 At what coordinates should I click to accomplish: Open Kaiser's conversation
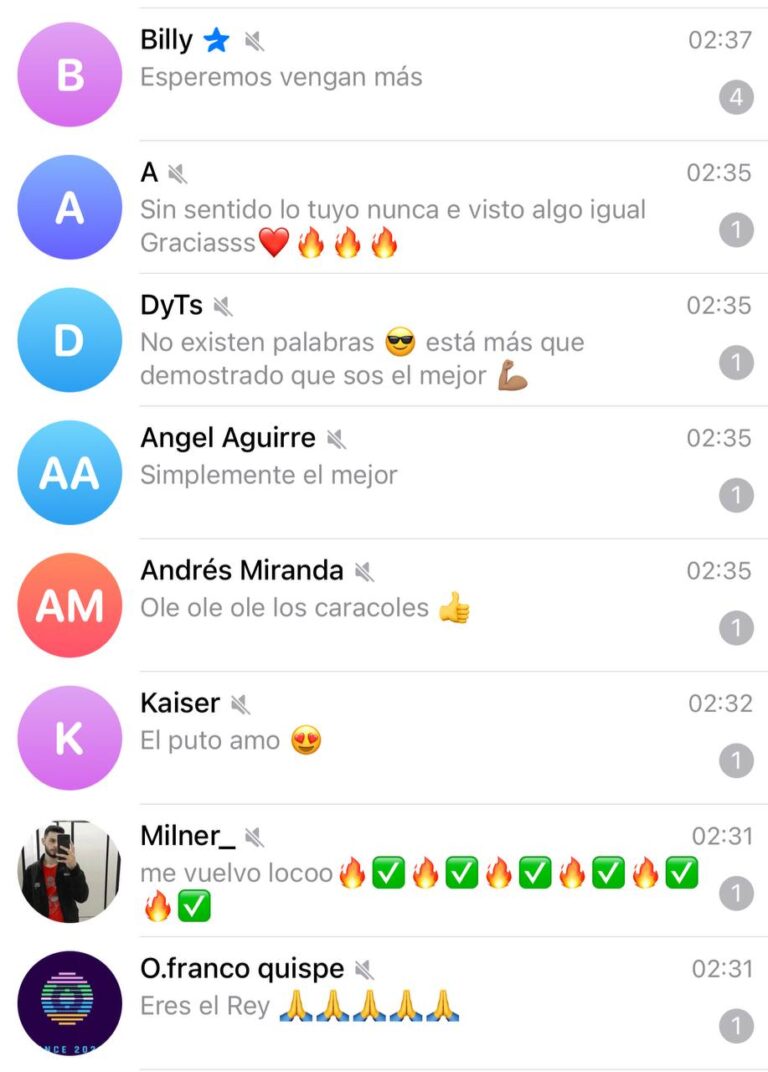tap(400, 738)
